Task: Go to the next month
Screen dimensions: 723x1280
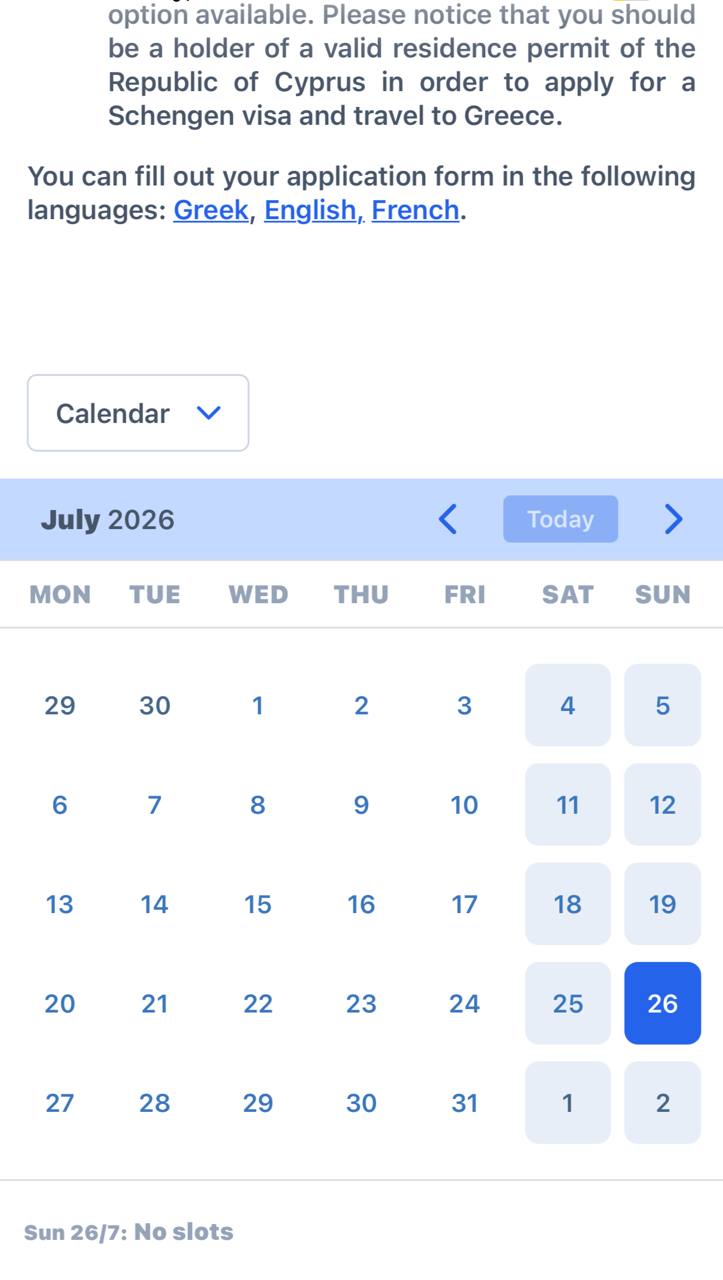Action: (x=674, y=520)
